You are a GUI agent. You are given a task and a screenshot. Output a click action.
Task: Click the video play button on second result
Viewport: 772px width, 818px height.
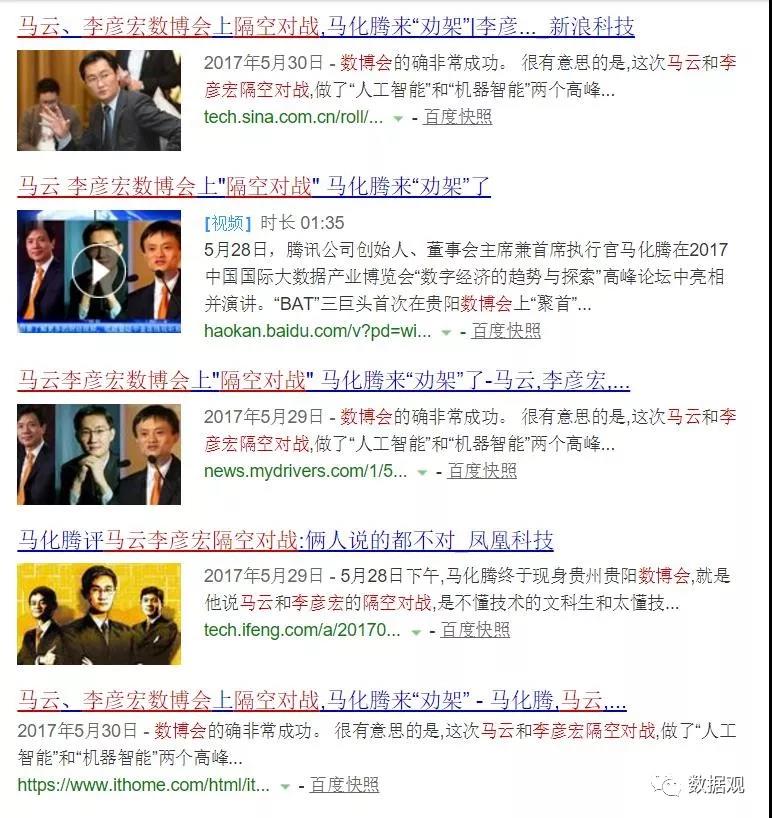[97, 270]
